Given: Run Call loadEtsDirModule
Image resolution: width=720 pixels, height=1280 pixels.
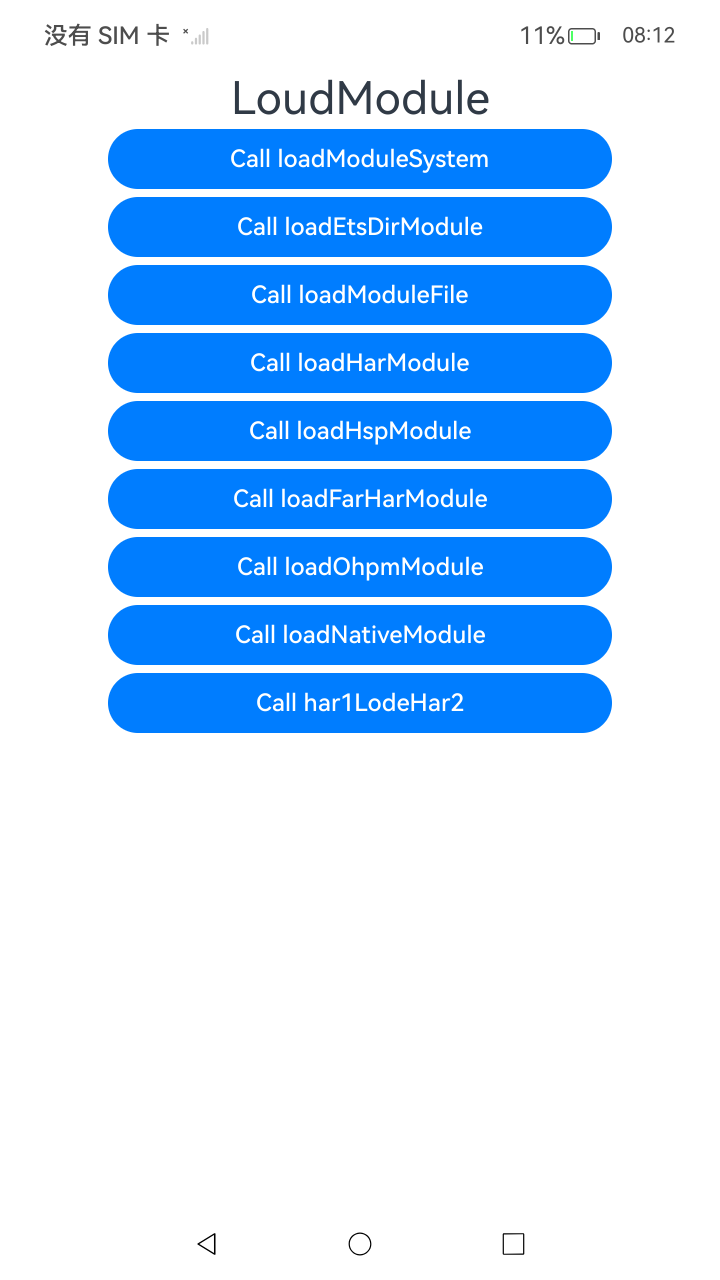Looking at the screenshot, I should click(360, 227).
